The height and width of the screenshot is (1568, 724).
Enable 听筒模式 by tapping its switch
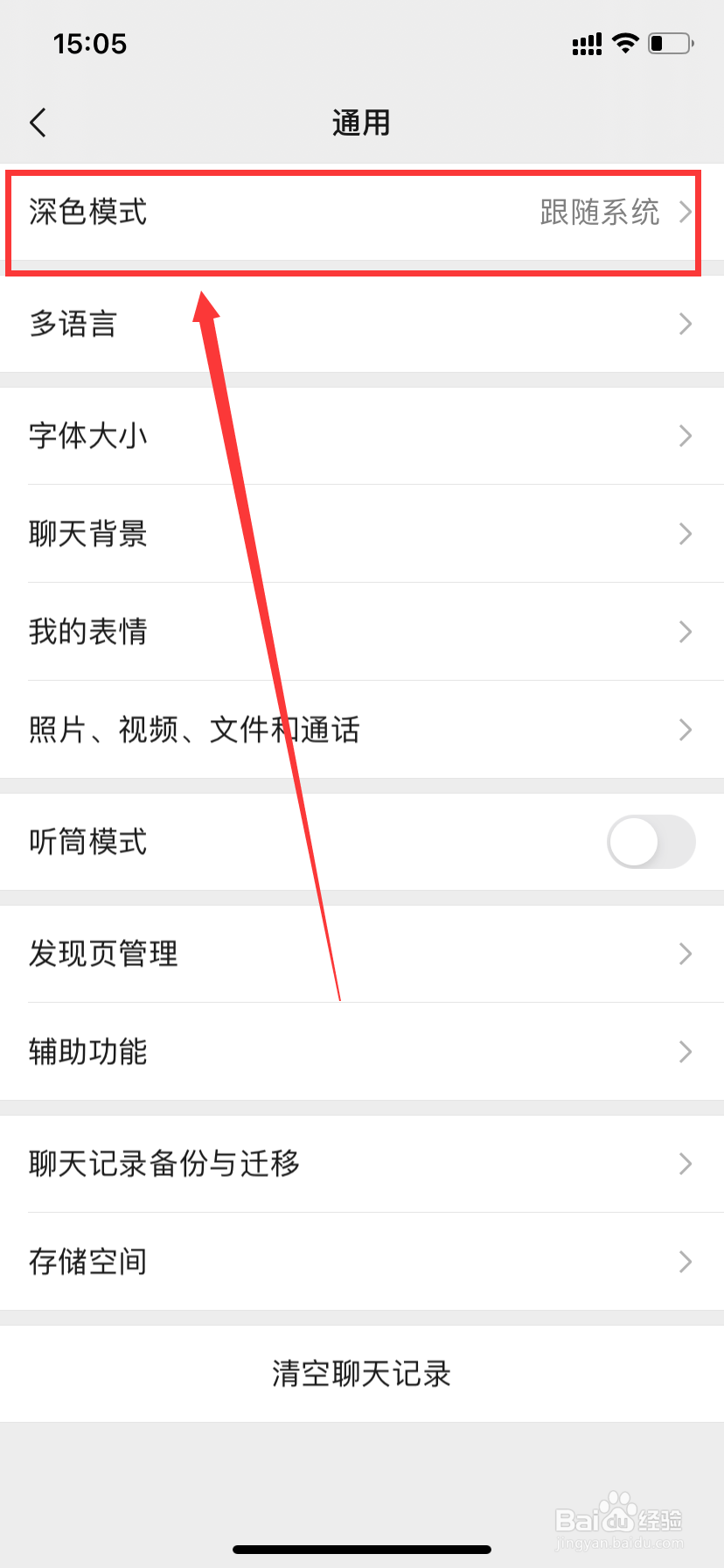(x=651, y=841)
